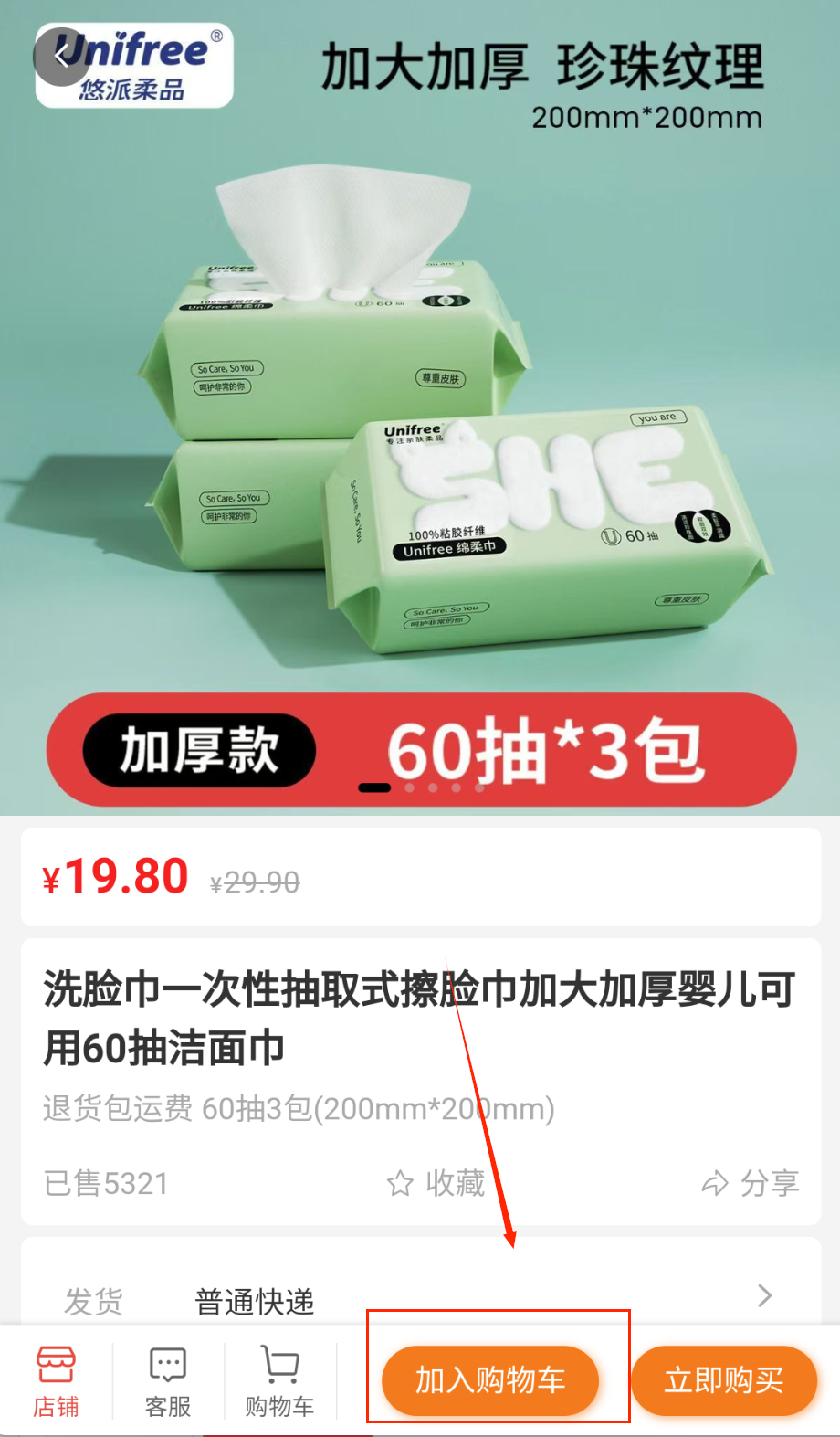This screenshot has width=840, height=1437.
Task: Open the 购物车 shopping cart
Action: click(279, 1380)
